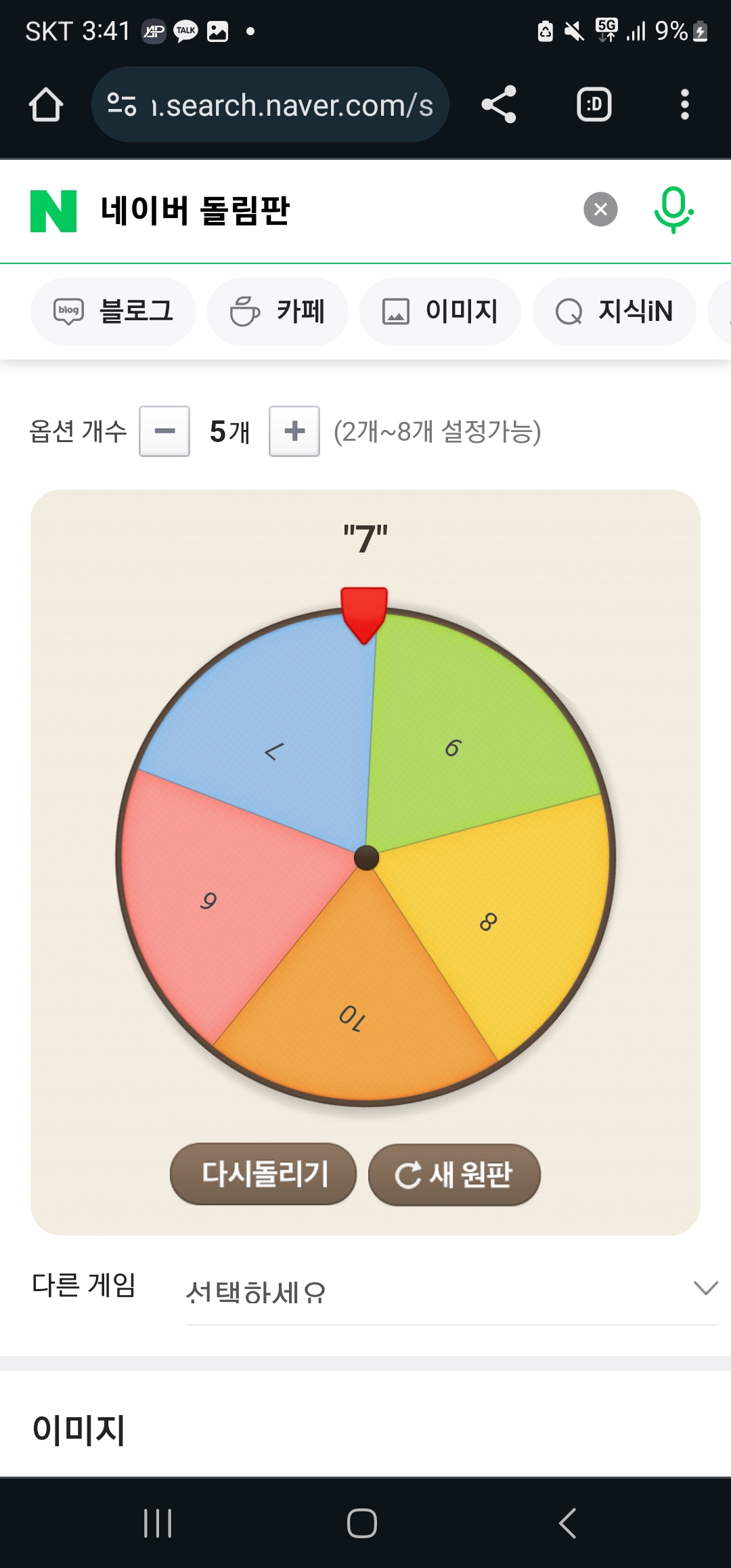Open the browser tab switcher
The height and width of the screenshot is (1568, 731).
(594, 105)
